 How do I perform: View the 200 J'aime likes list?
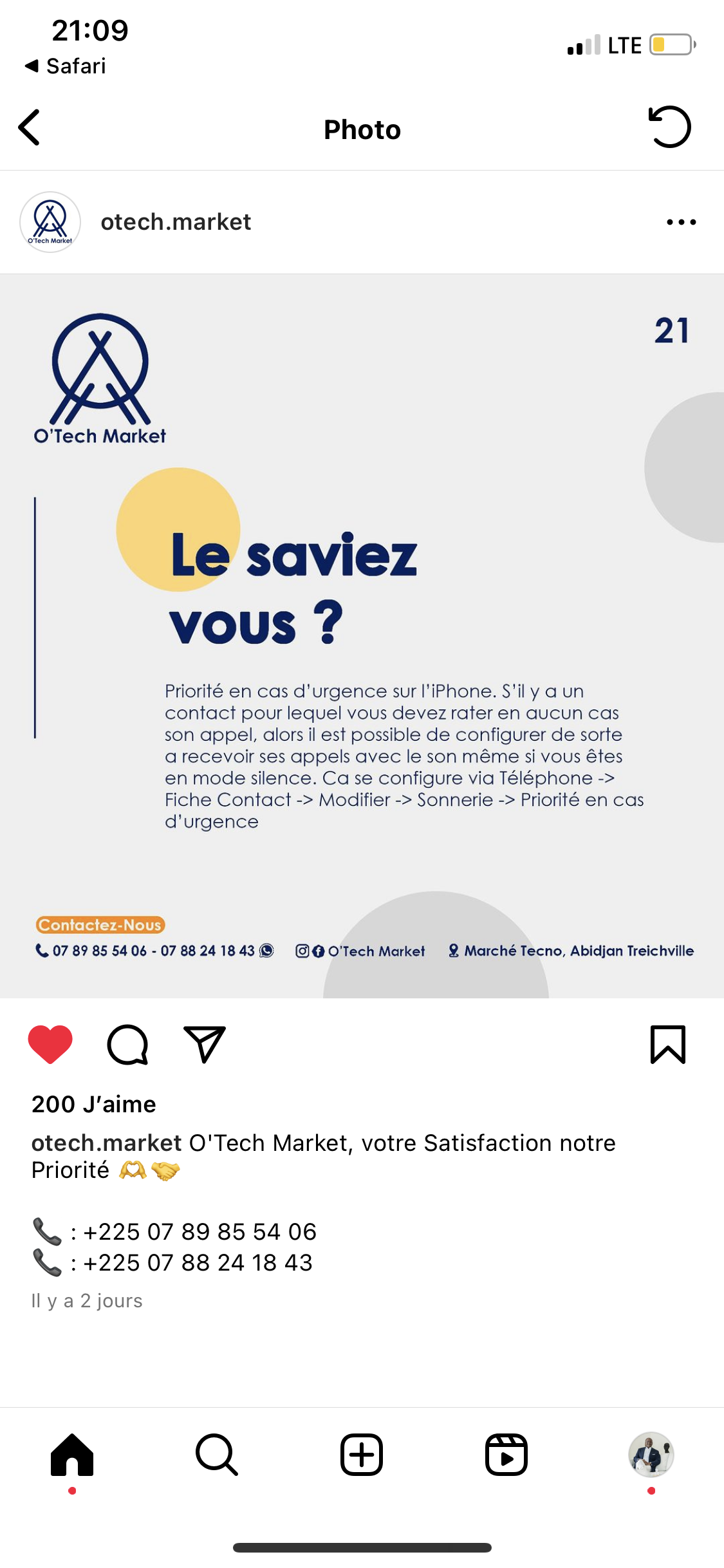94,1104
